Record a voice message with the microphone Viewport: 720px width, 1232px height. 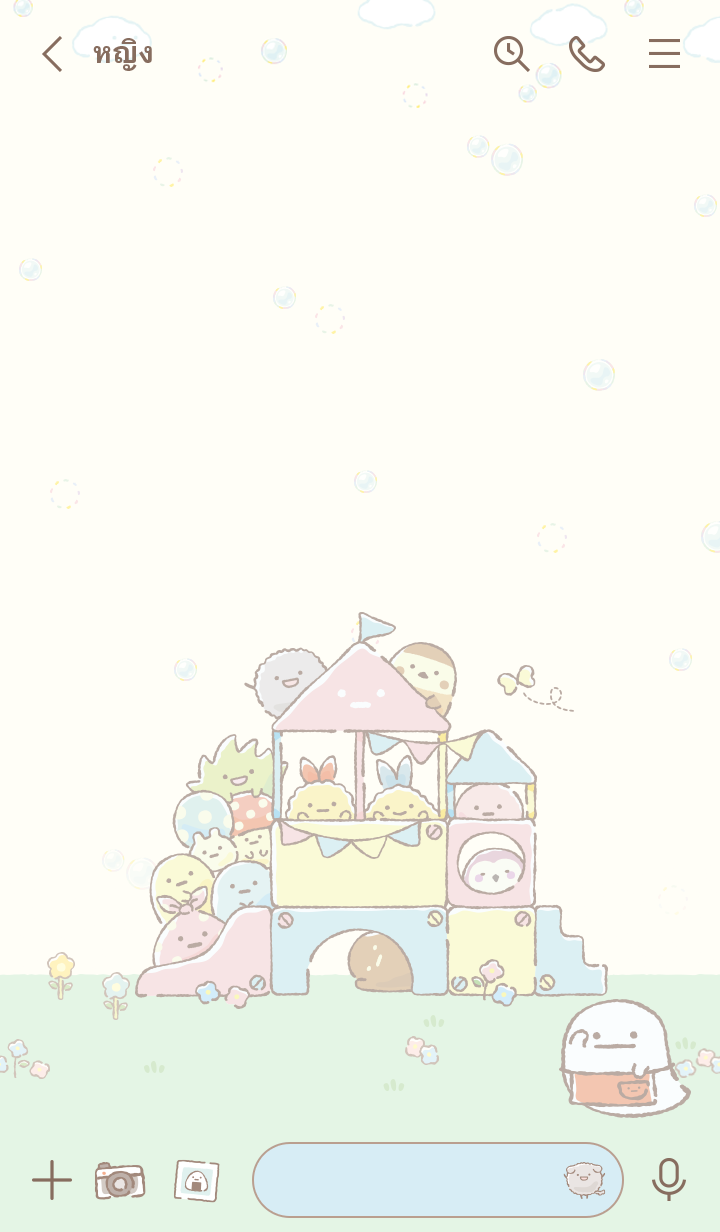669,1180
